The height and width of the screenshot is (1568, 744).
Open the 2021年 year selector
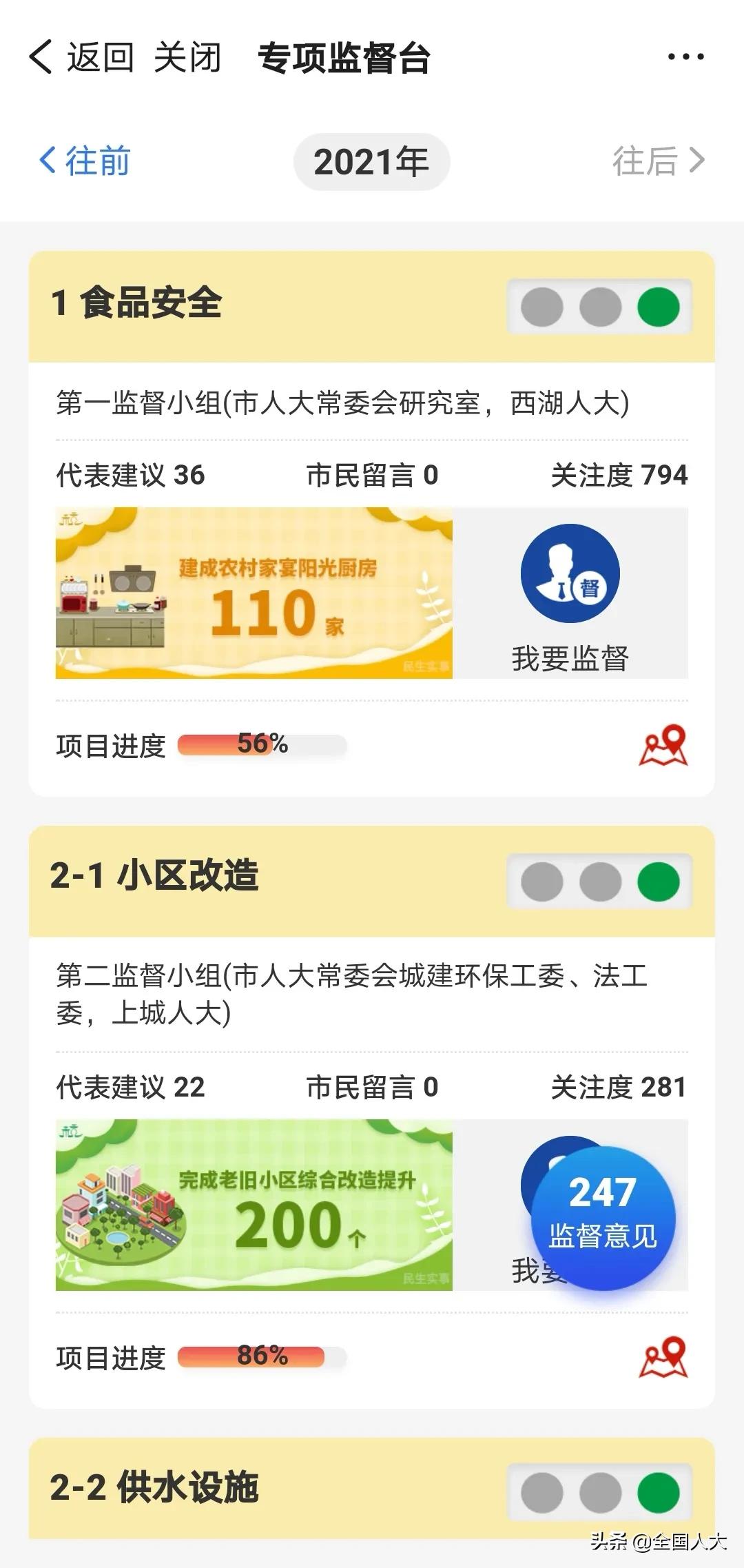(371, 161)
